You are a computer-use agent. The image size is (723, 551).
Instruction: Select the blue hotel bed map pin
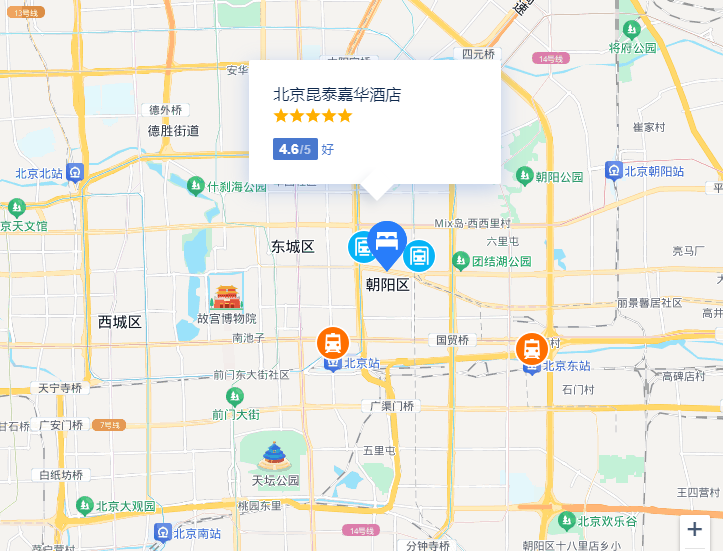[386, 241]
